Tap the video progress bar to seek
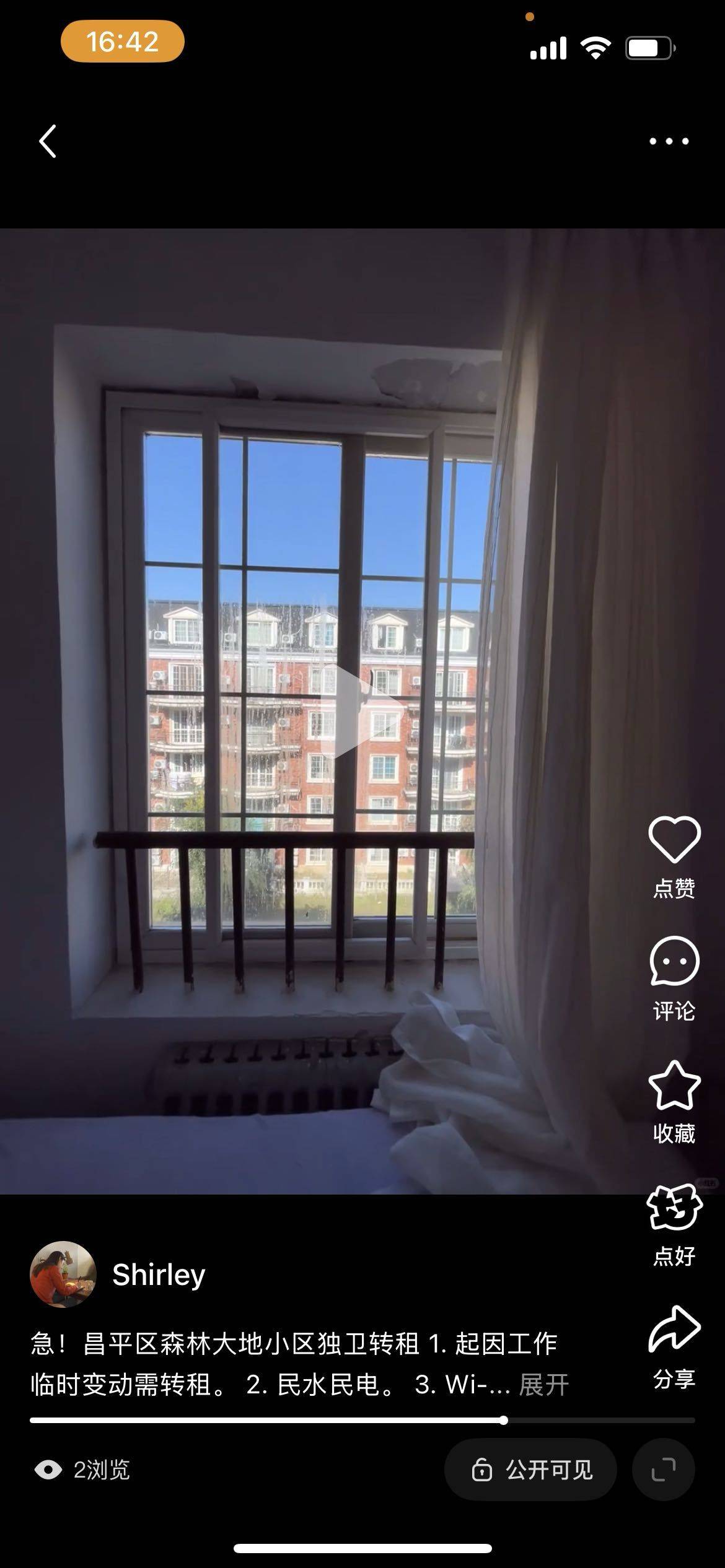725x1568 pixels. point(362,1420)
